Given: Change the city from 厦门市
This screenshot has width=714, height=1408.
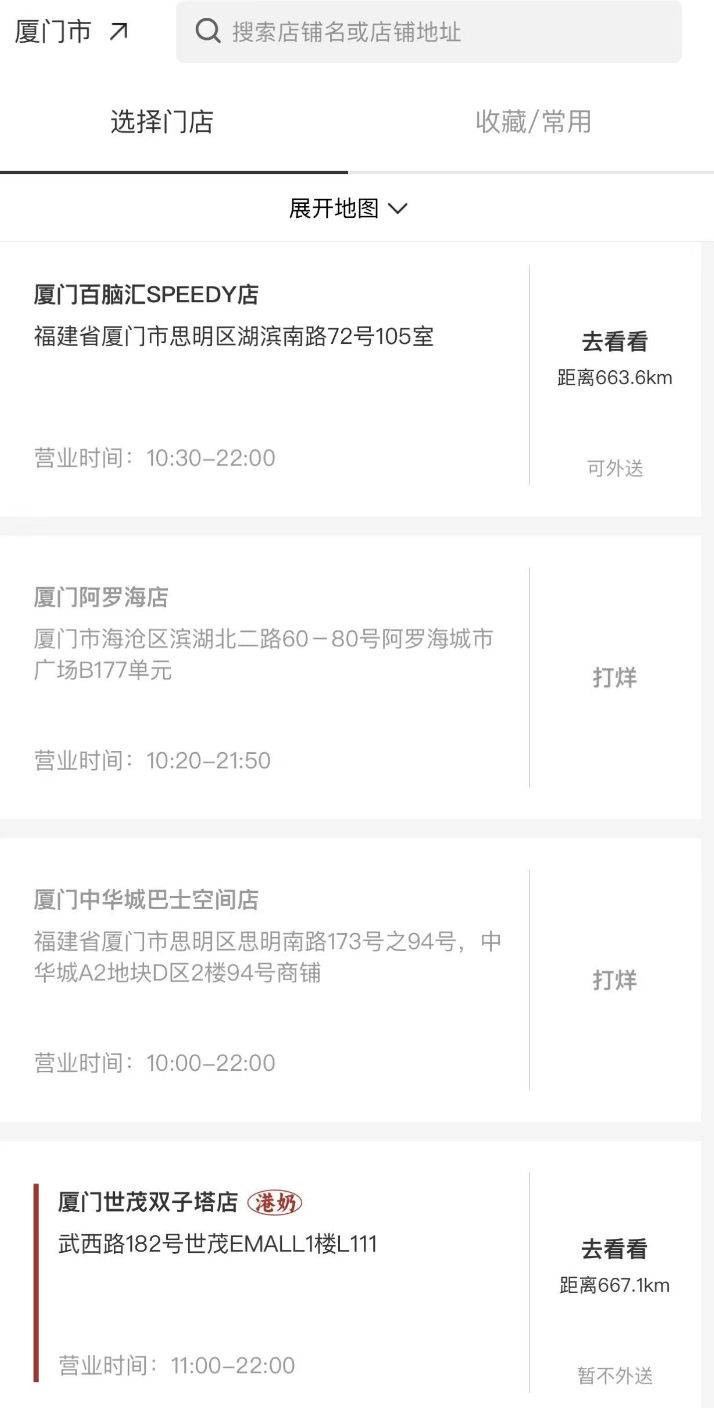Looking at the screenshot, I should (72, 32).
